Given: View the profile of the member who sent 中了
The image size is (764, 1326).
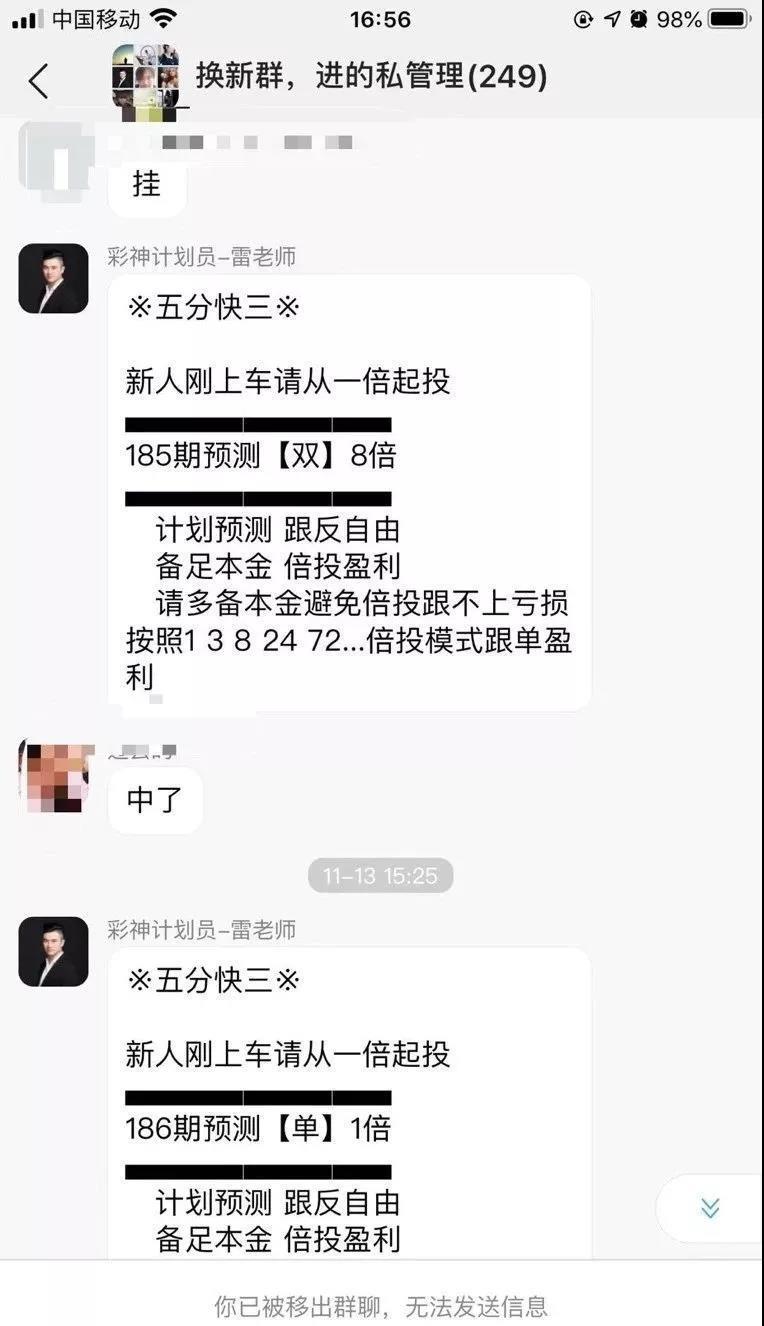Looking at the screenshot, I should (x=53, y=777).
